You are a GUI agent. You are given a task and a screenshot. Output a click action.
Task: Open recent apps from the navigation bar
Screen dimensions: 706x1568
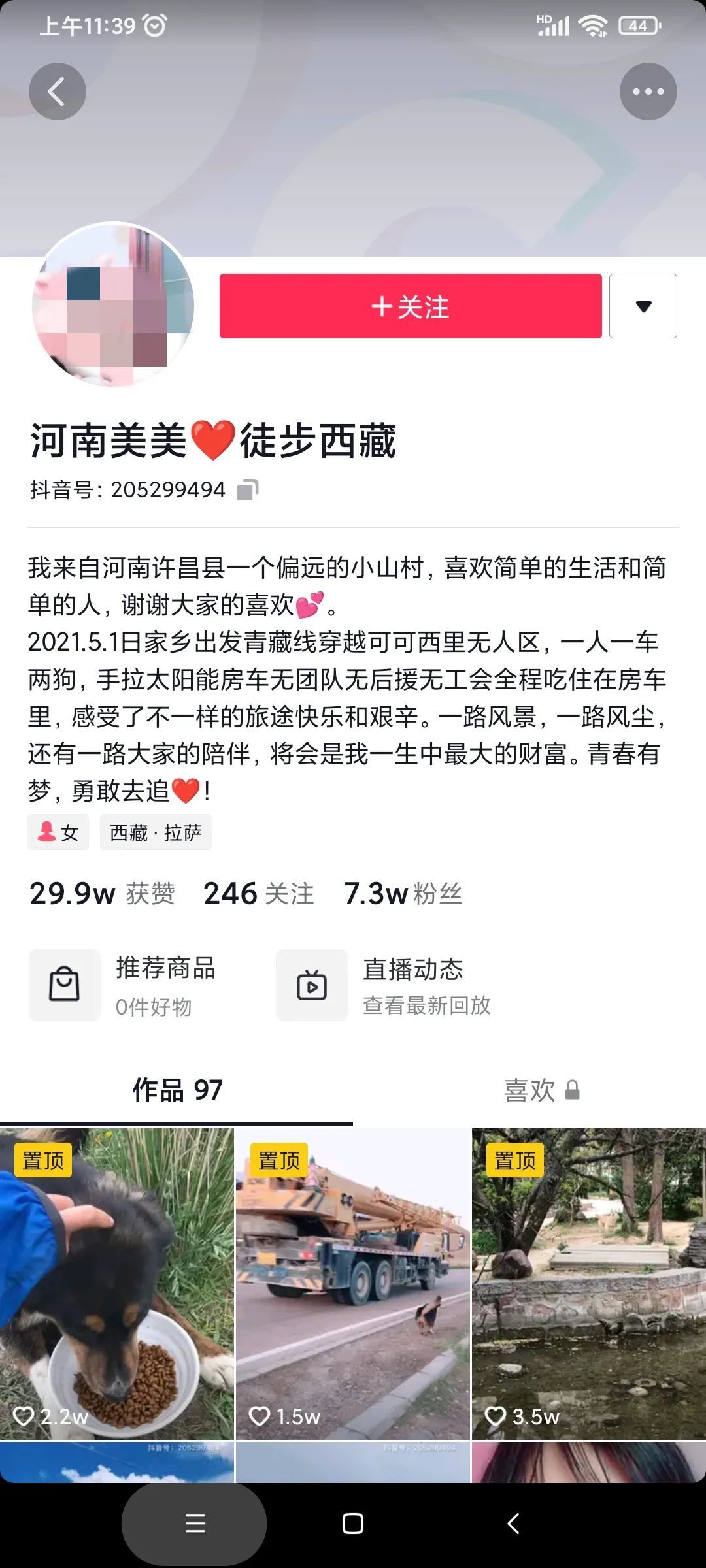click(195, 1524)
